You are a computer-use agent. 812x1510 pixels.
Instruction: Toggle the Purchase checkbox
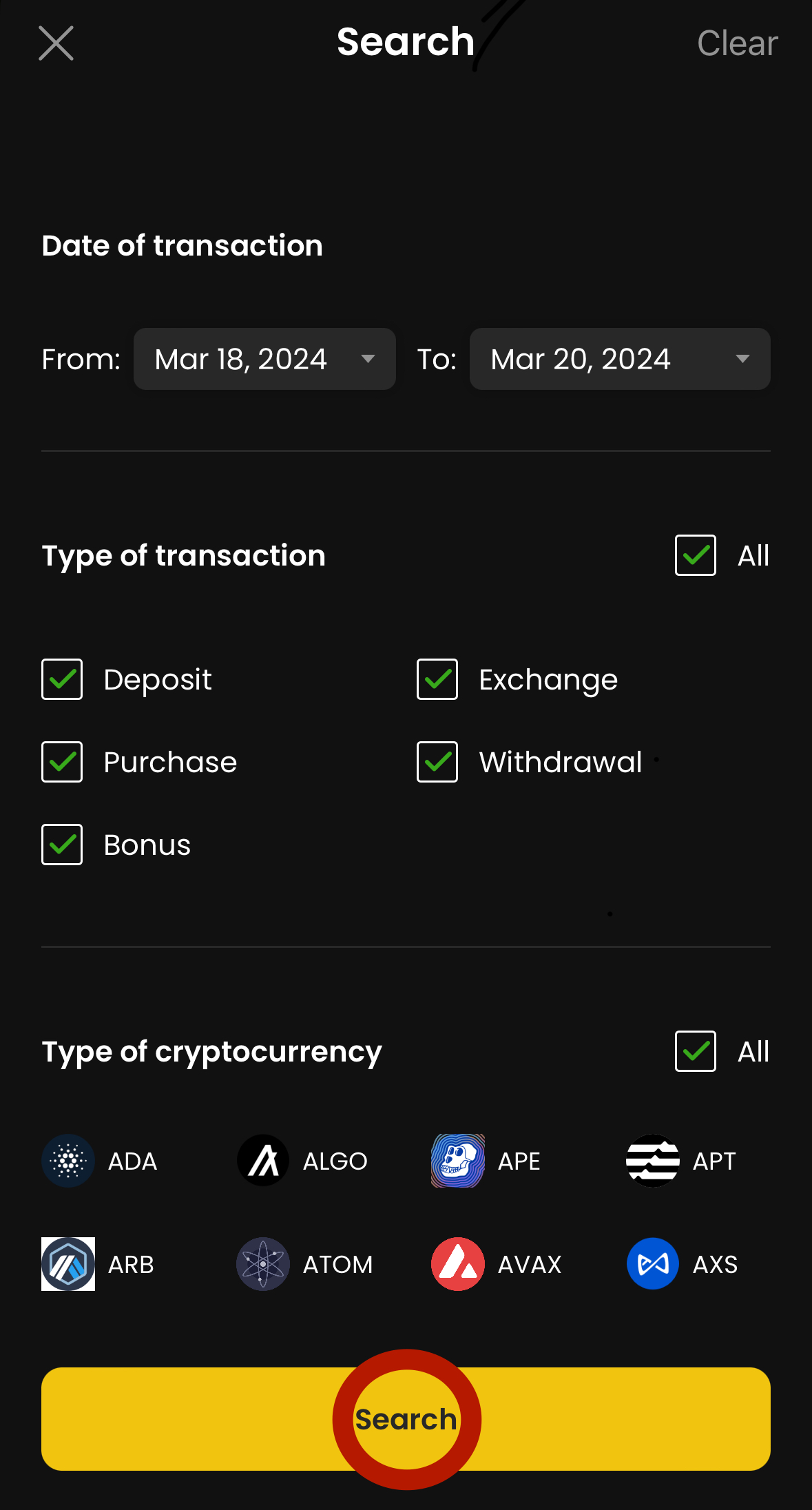[62, 762]
